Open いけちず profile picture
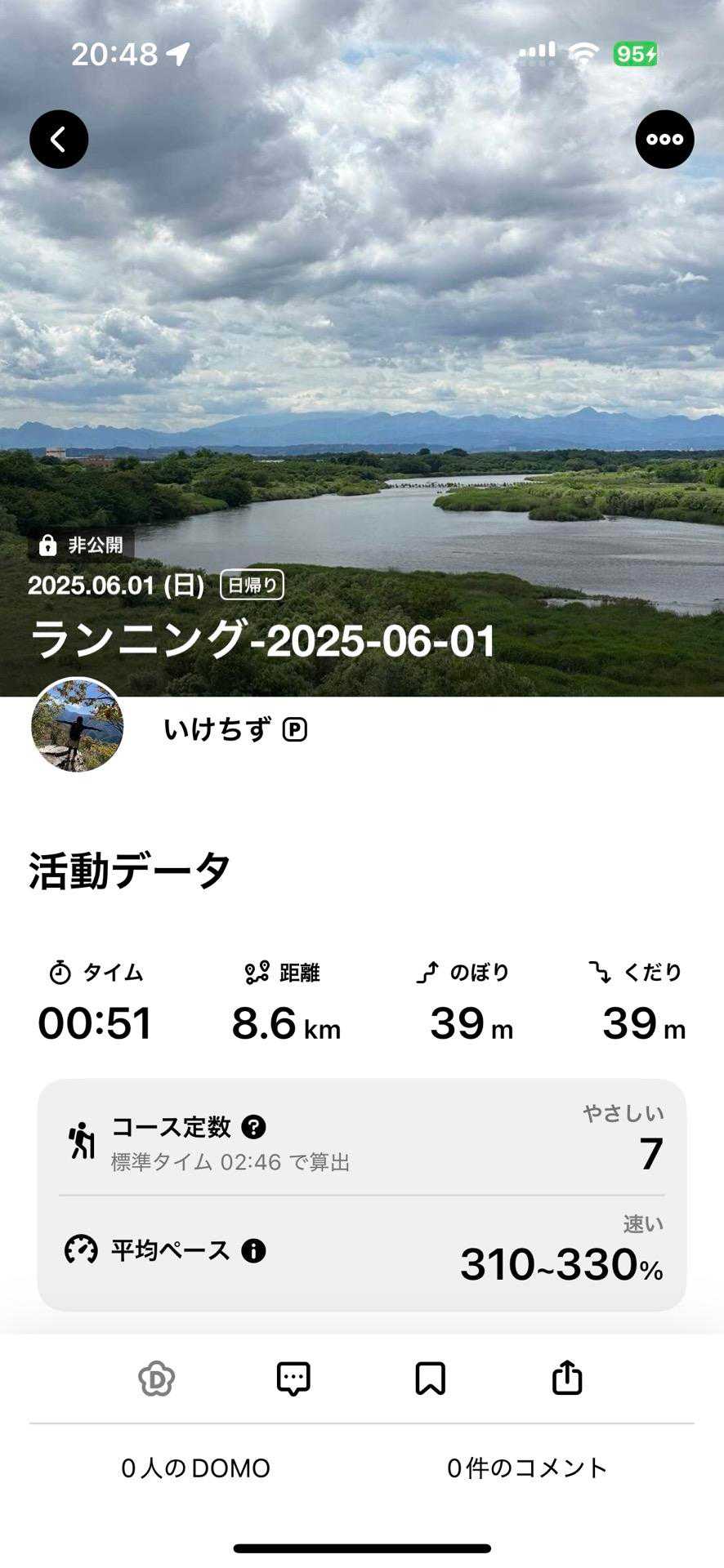The image size is (724, 1568). (x=78, y=725)
